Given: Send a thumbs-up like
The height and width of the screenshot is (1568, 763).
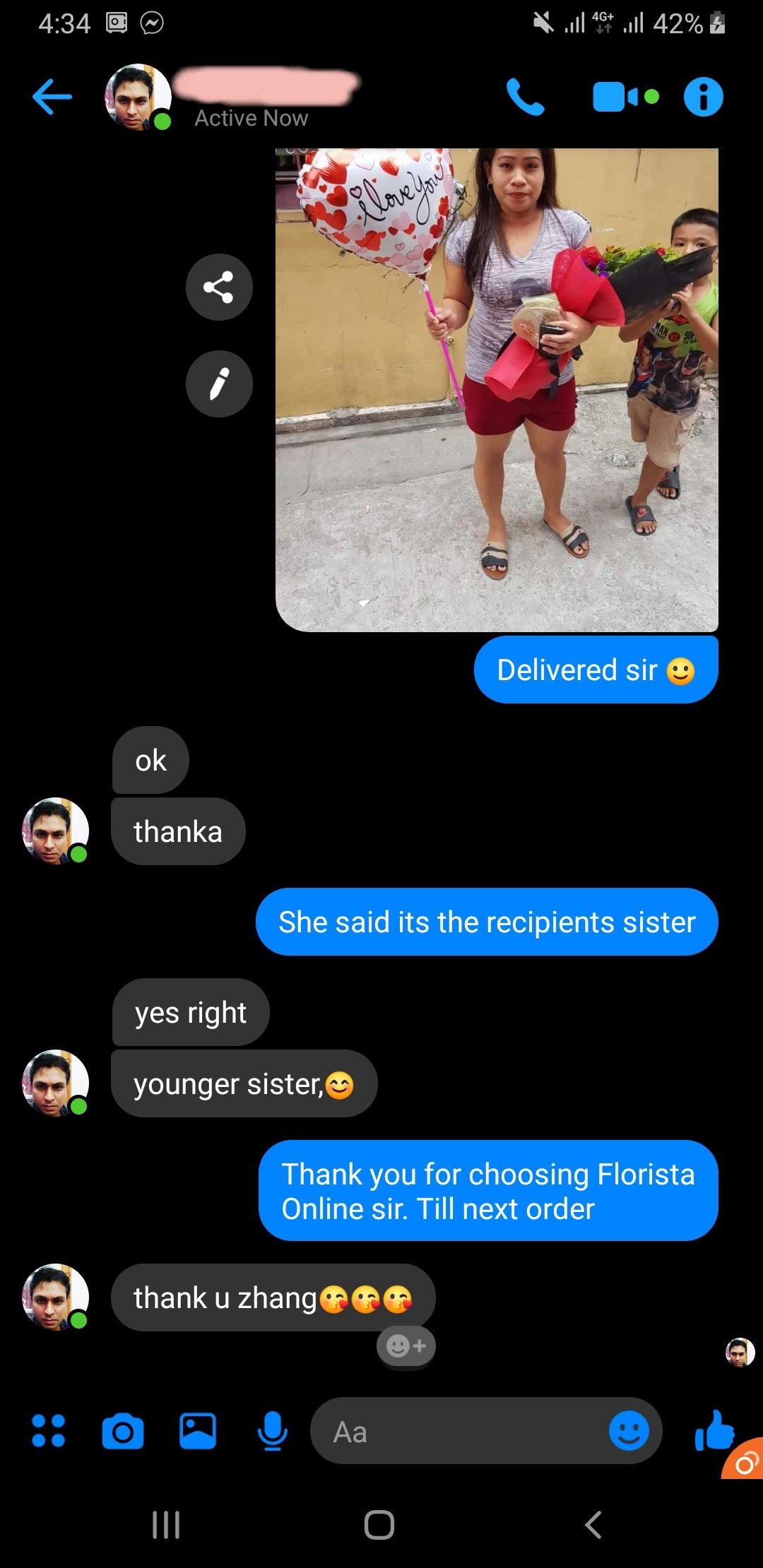Looking at the screenshot, I should [714, 1430].
